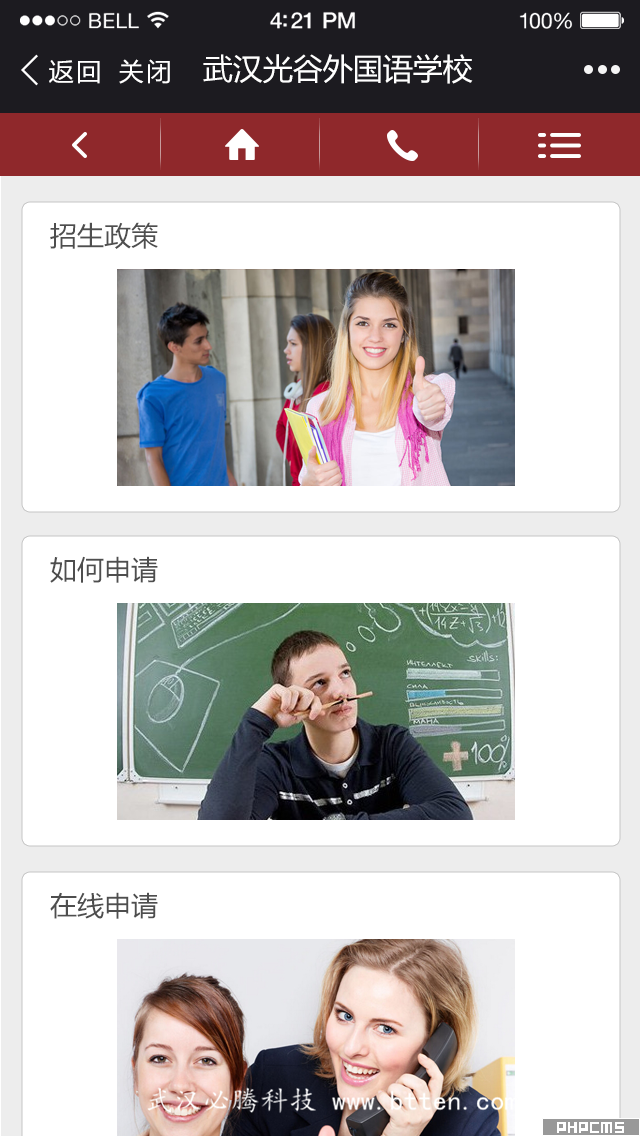Tap the phone call icon
Viewport: 640px width, 1136px height.
tap(401, 146)
